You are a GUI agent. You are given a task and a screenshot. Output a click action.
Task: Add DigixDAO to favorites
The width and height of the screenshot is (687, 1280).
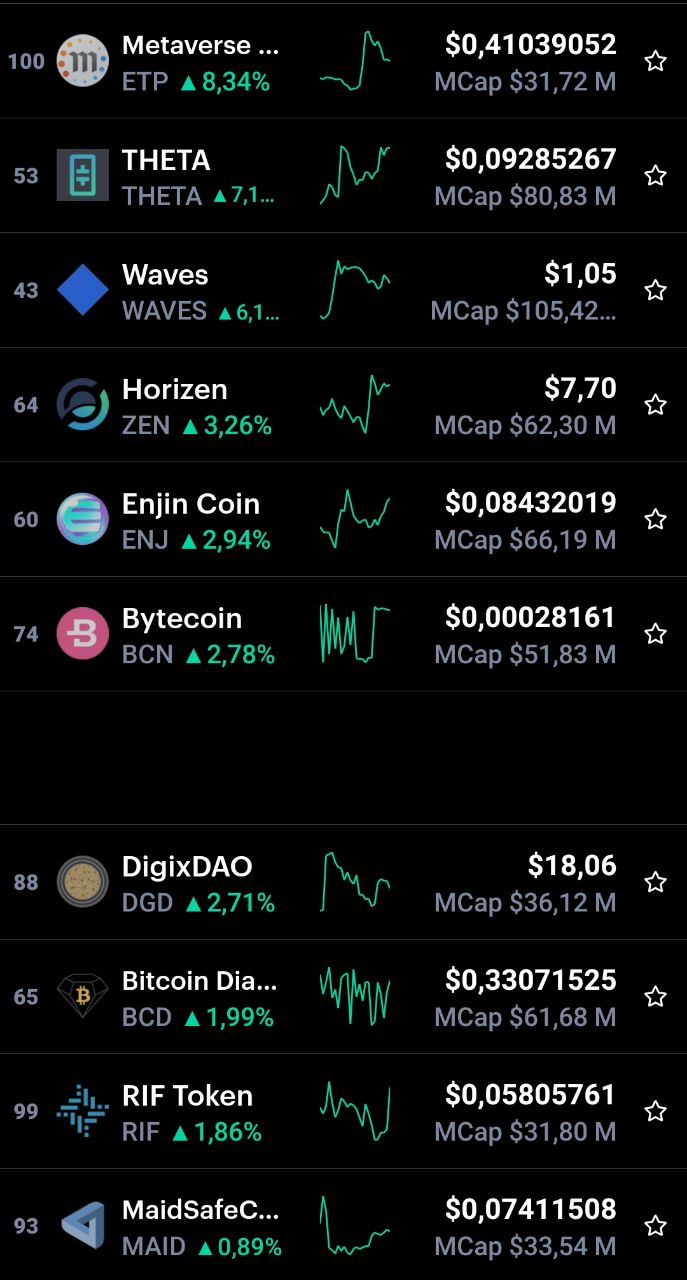[655, 882]
